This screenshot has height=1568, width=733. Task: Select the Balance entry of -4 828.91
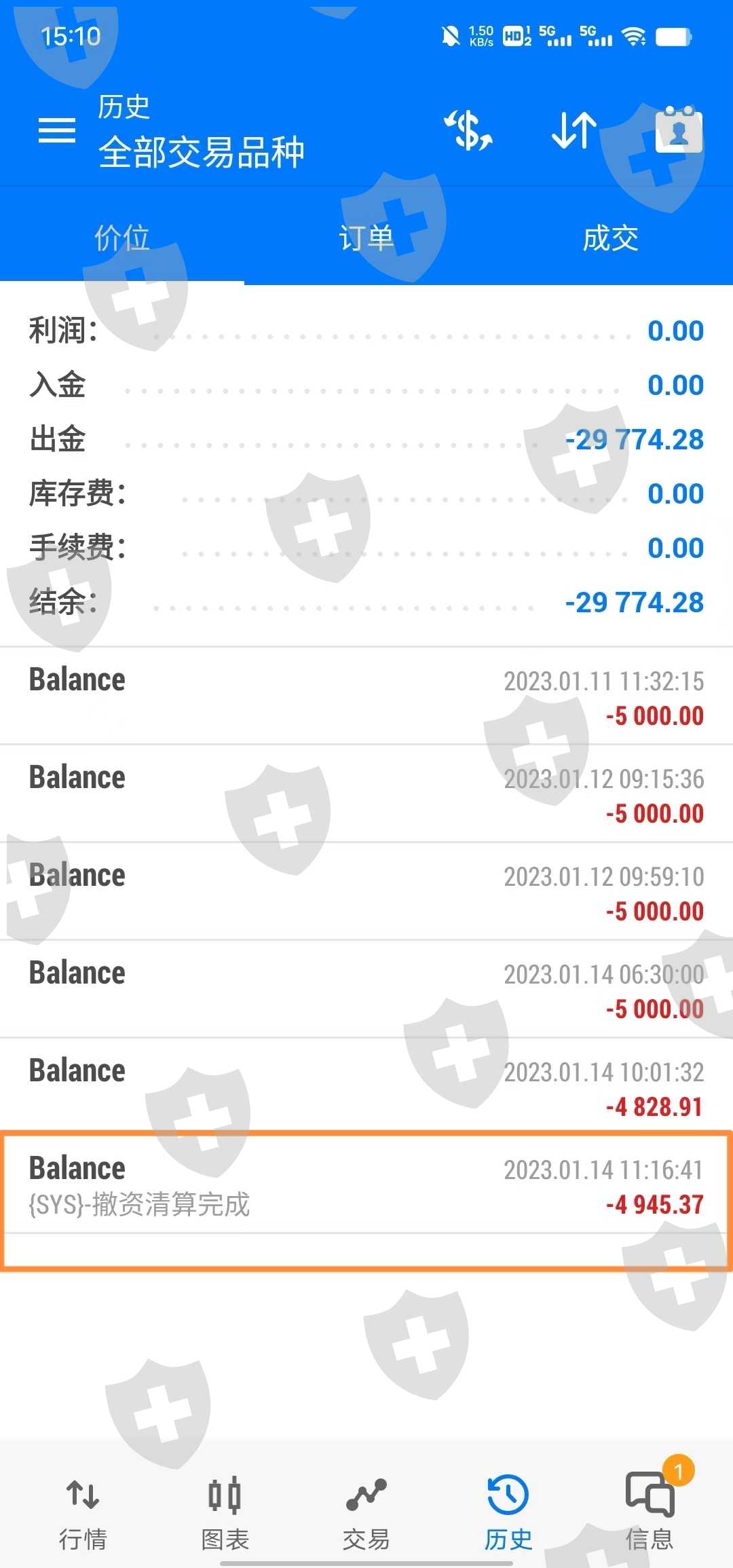coord(366,1087)
